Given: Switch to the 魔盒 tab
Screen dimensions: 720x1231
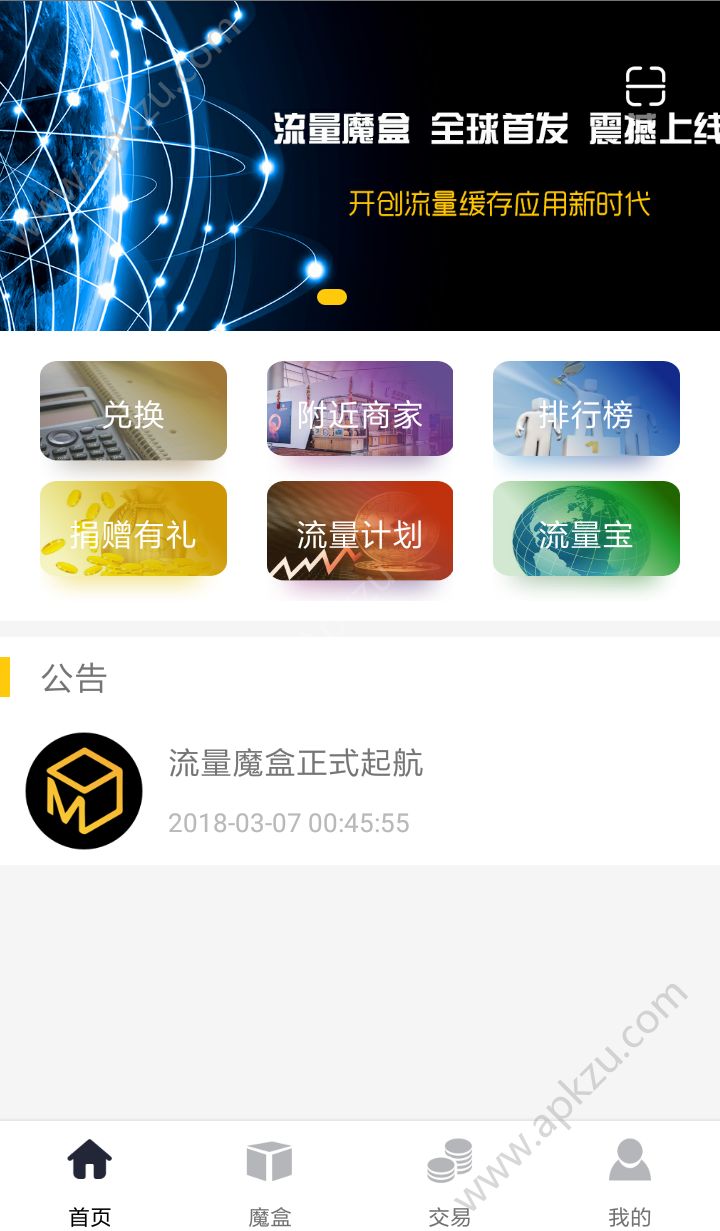Looking at the screenshot, I should click(269, 1216).
